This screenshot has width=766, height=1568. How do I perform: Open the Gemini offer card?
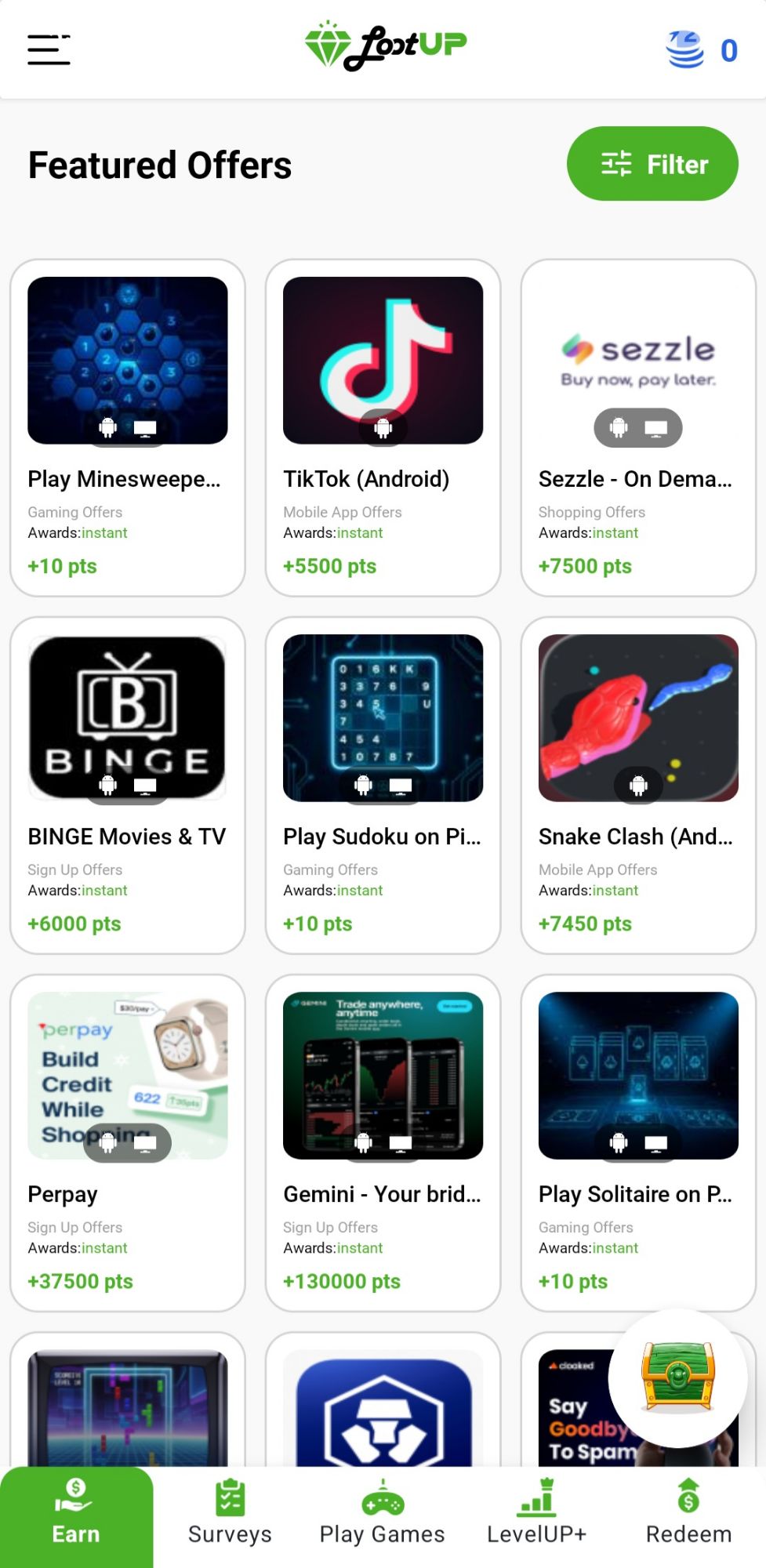click(383, 1142)
